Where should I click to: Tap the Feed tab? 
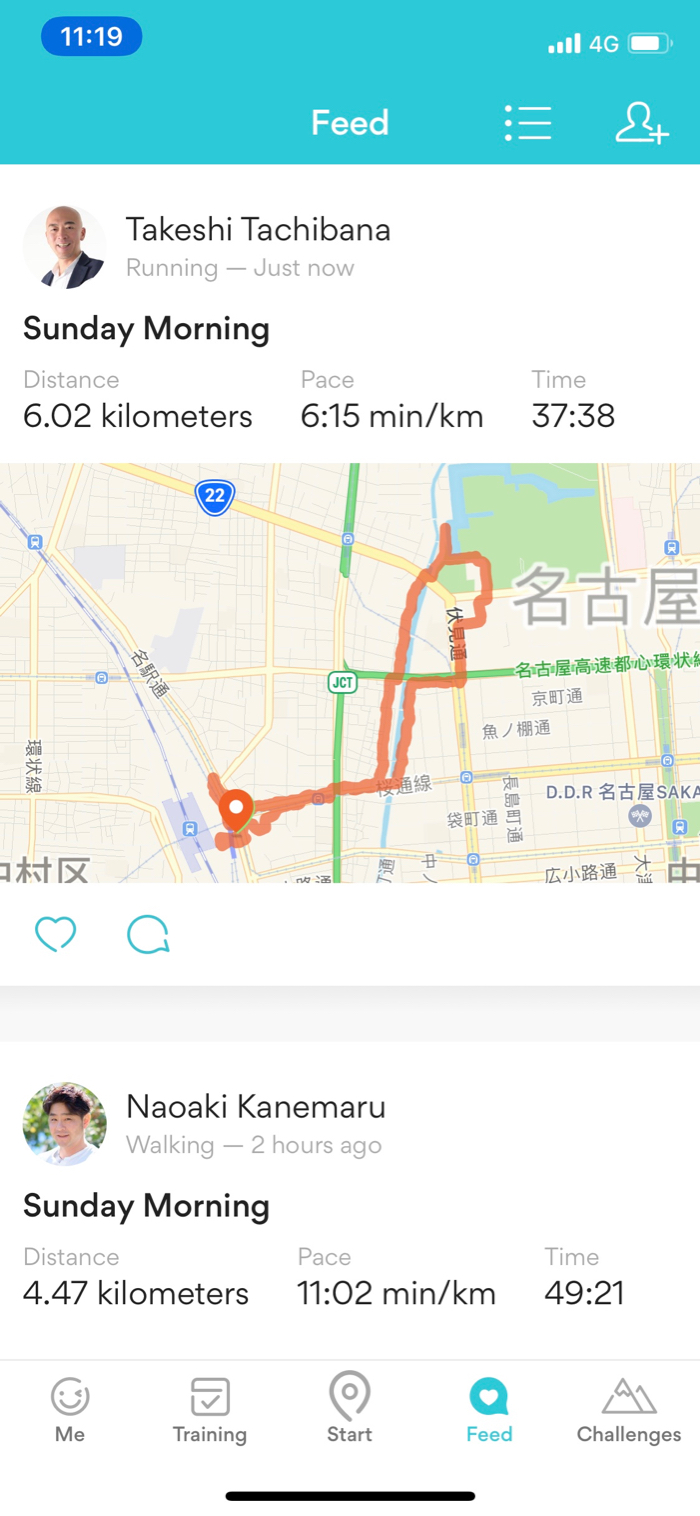point(489,1410)
